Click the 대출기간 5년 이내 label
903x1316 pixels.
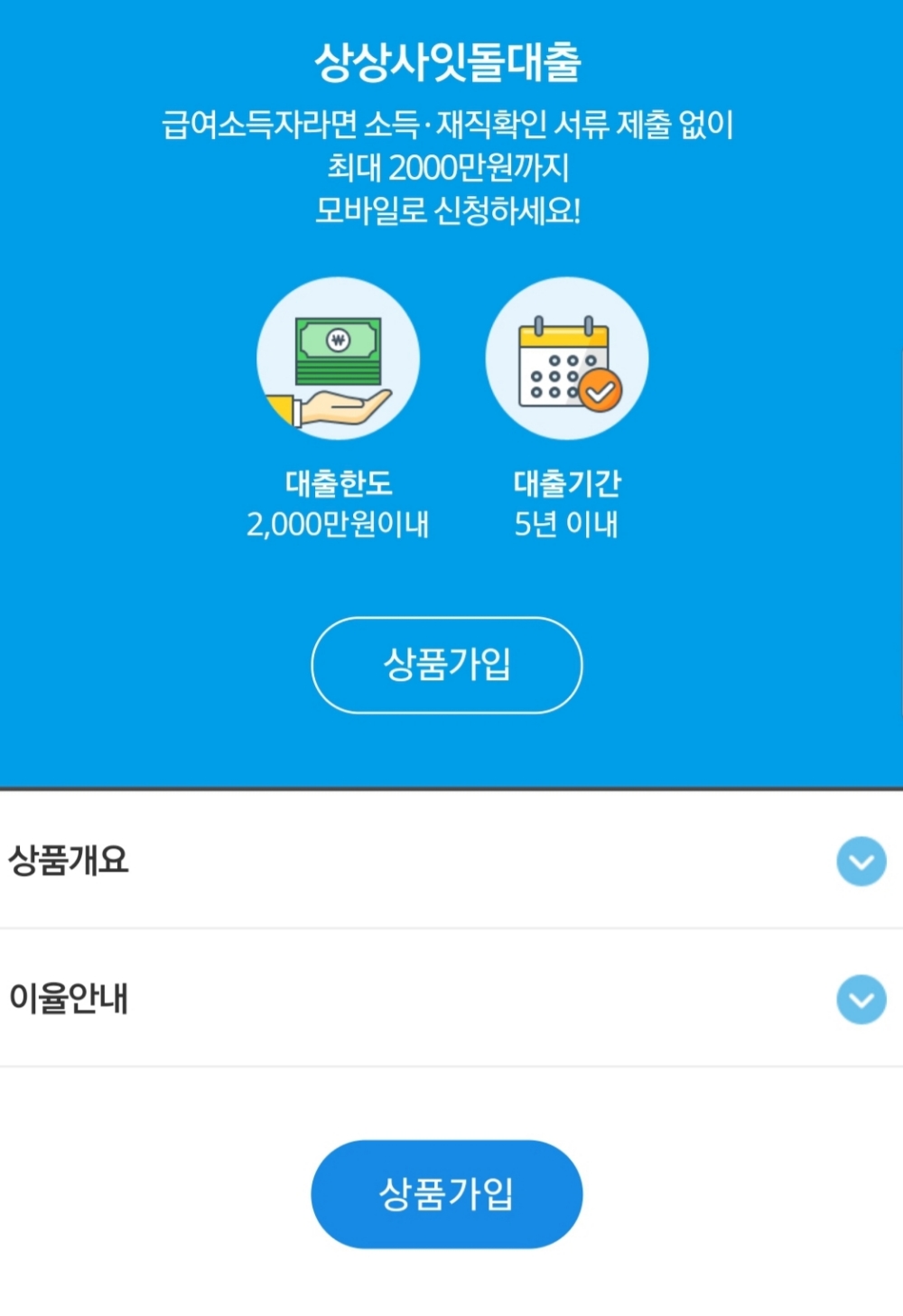click(x=566, y=503)
